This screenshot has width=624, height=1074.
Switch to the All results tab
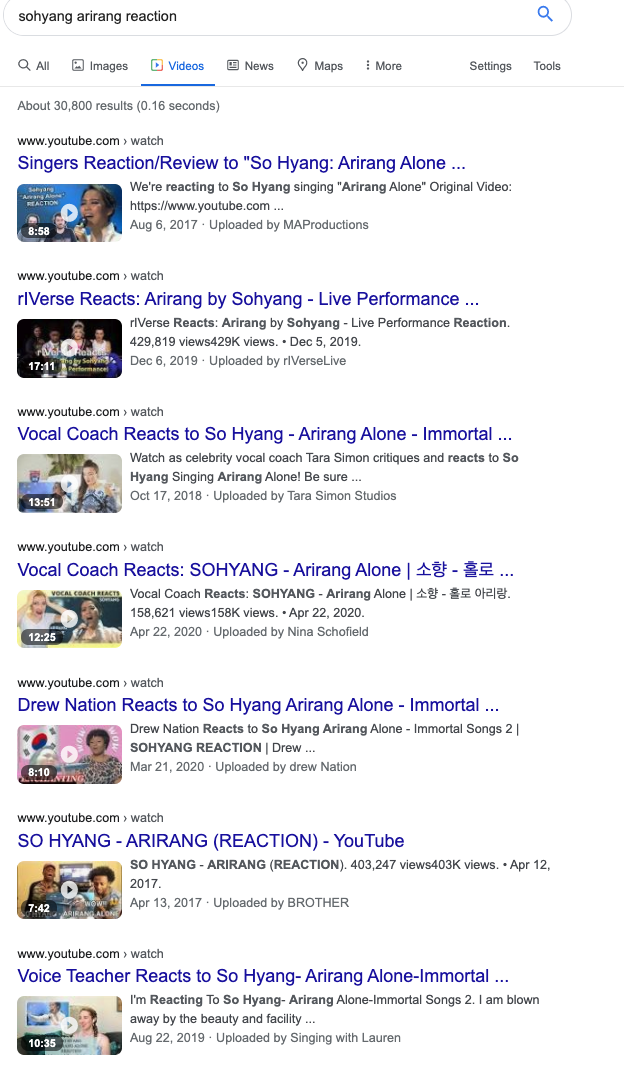tap(34, 66)
